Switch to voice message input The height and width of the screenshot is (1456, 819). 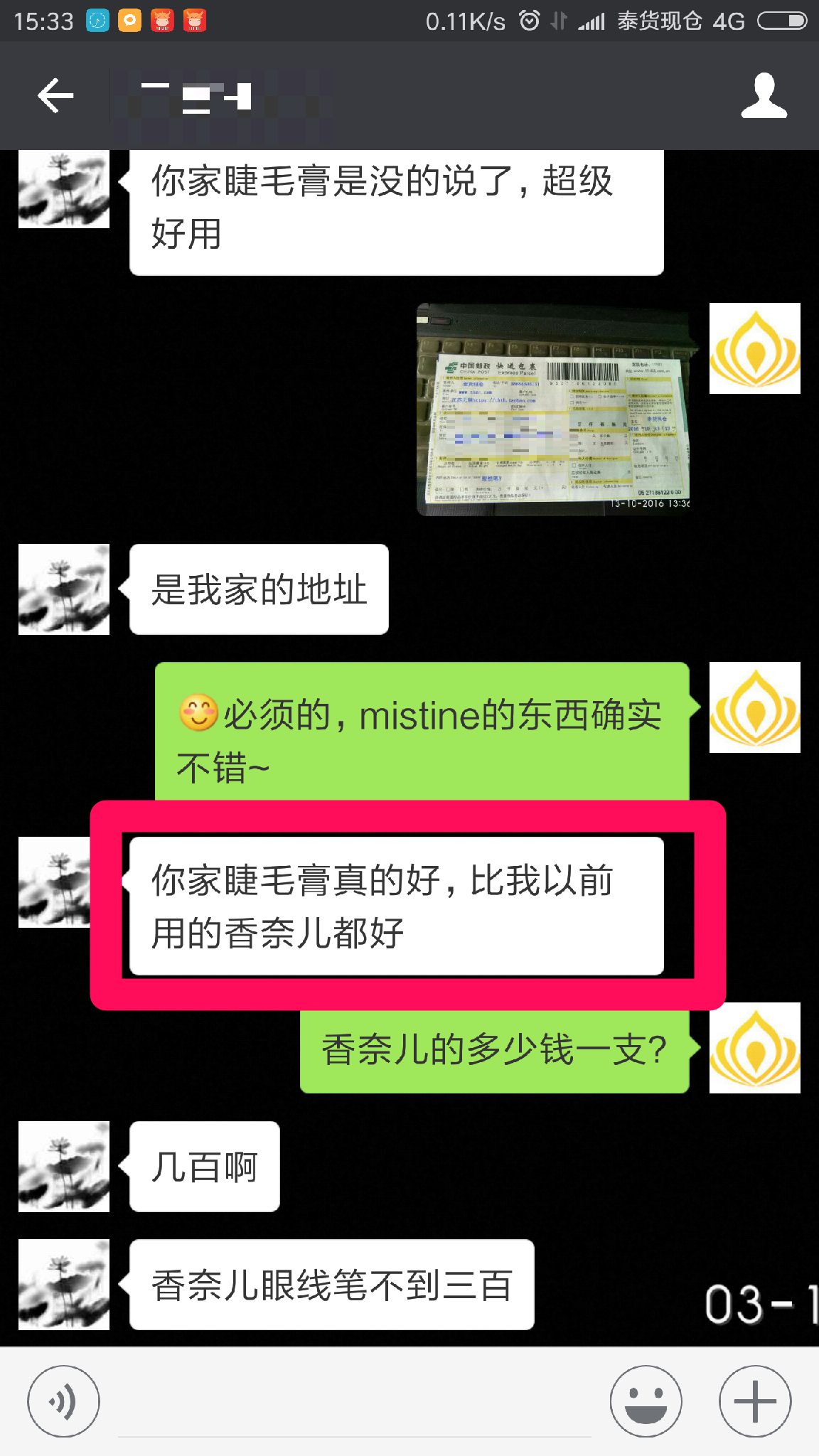pos(63,1401)
